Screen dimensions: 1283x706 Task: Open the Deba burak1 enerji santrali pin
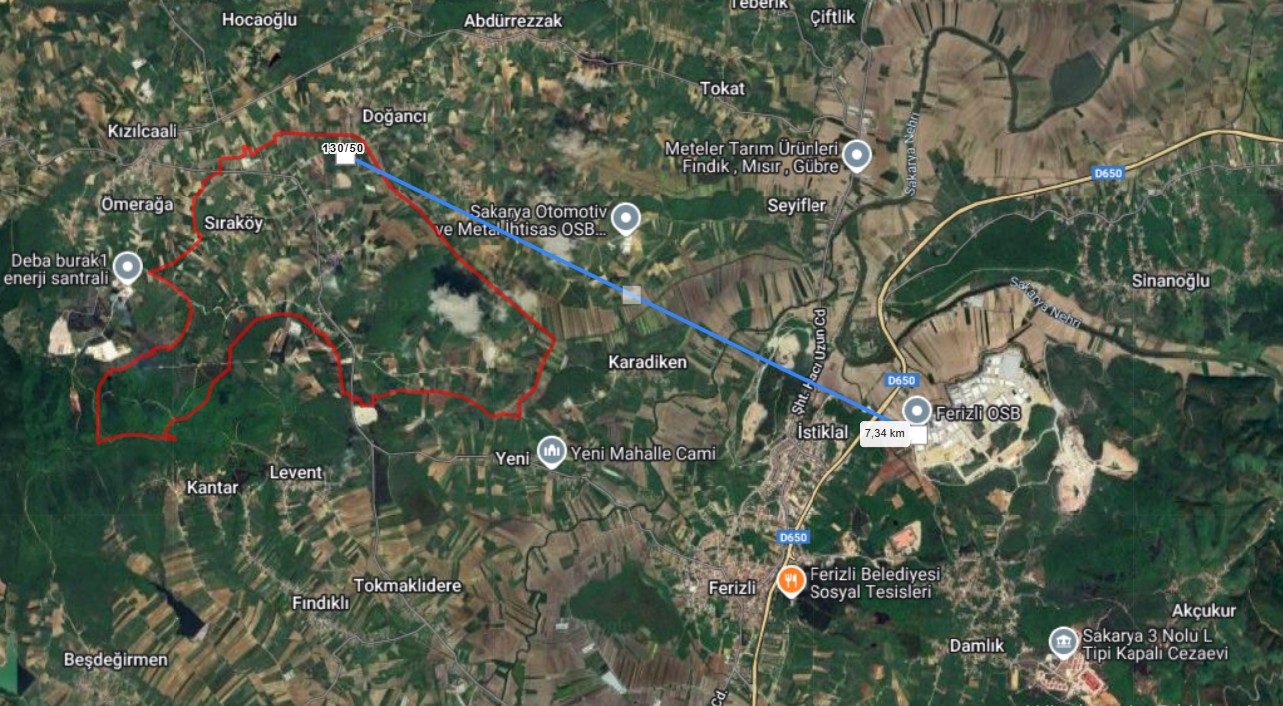pyautogui.click(x=127, y=267)
